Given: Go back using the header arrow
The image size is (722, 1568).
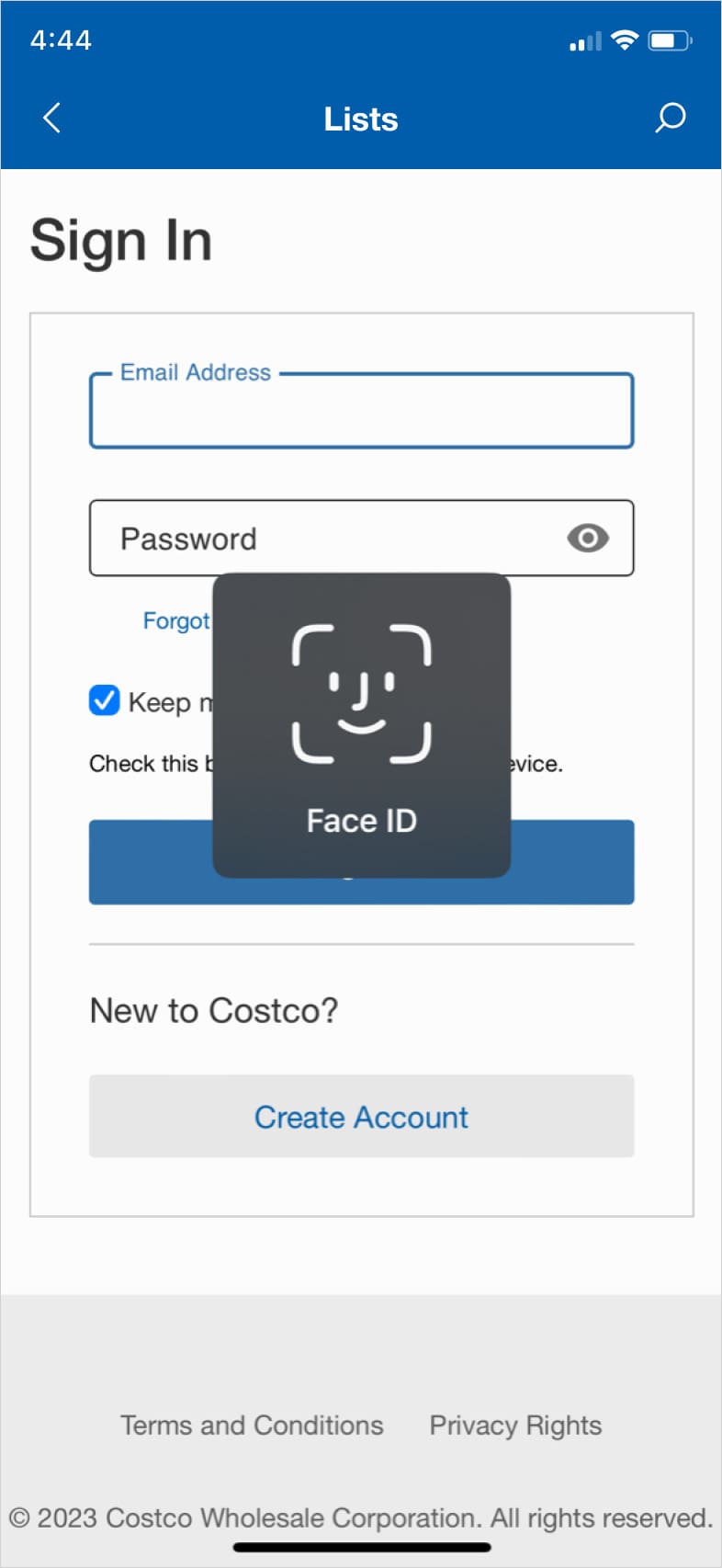Looking at the screenshot, I should [52, 118].
